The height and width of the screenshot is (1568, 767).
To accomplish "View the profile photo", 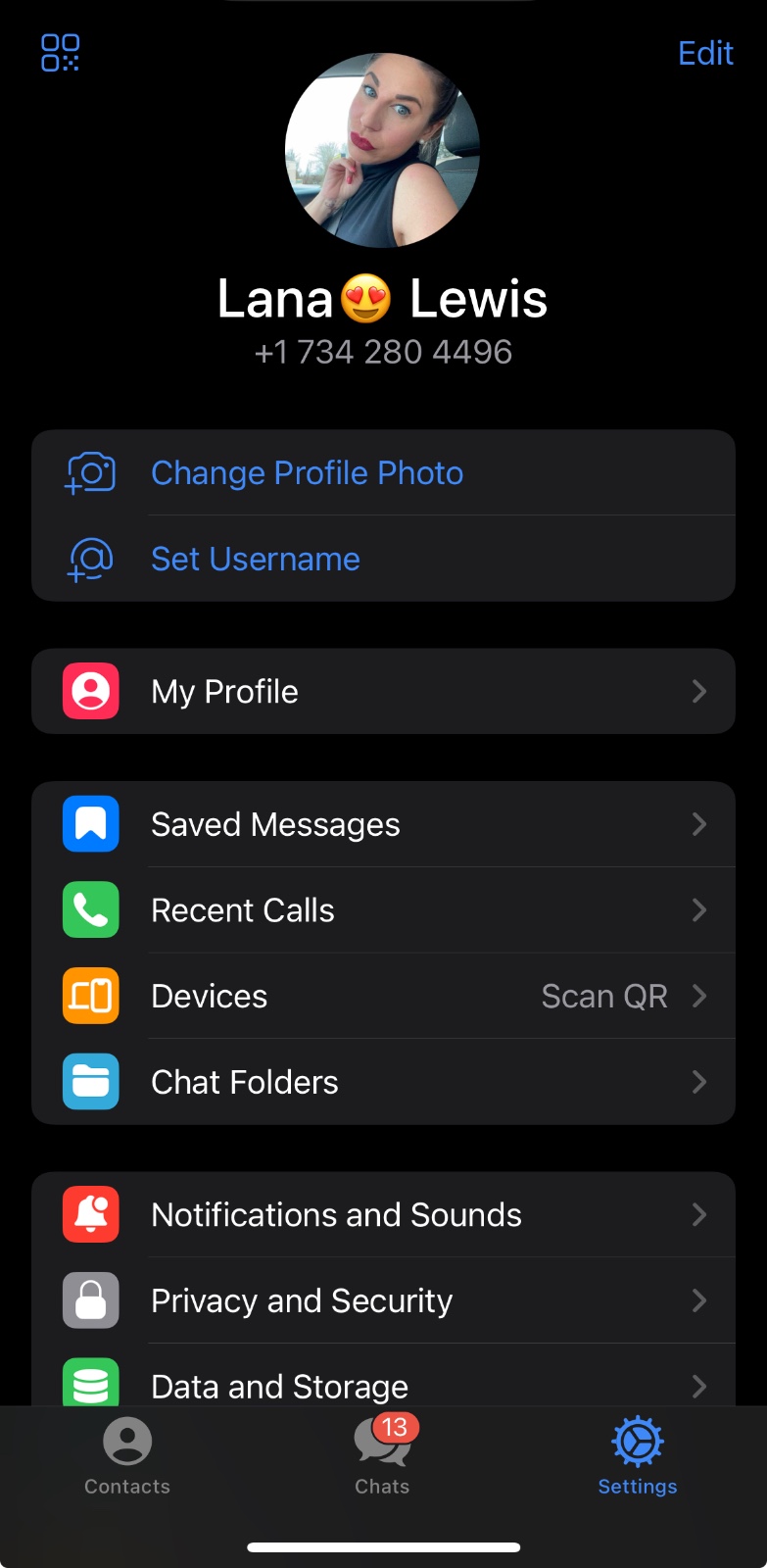I will tap(382, 150).
